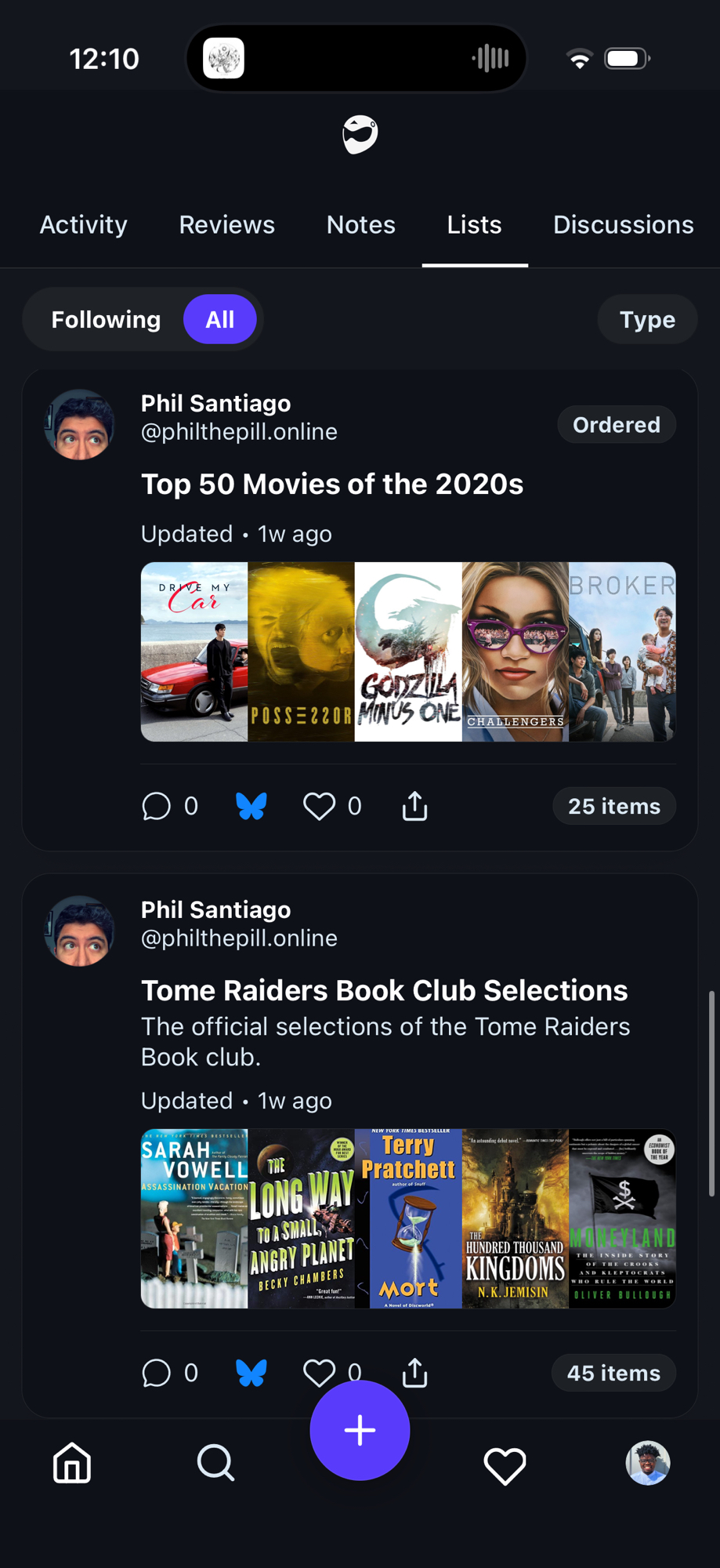Like the Top 50 Movies of the 2020s list
720x1568 pixels.
coord(319,806)
